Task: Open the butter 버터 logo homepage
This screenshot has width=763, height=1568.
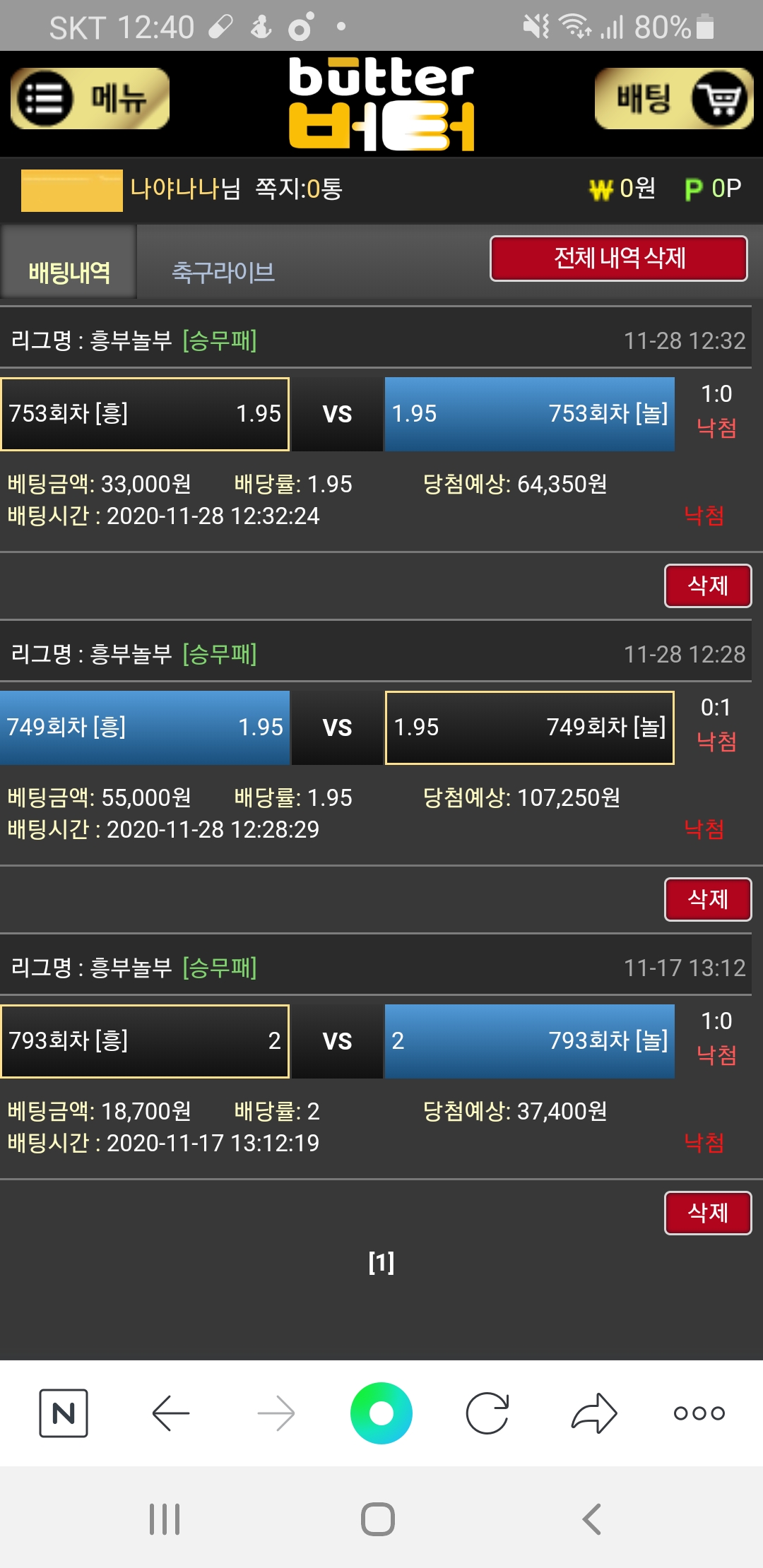Action: coord(381,104)
